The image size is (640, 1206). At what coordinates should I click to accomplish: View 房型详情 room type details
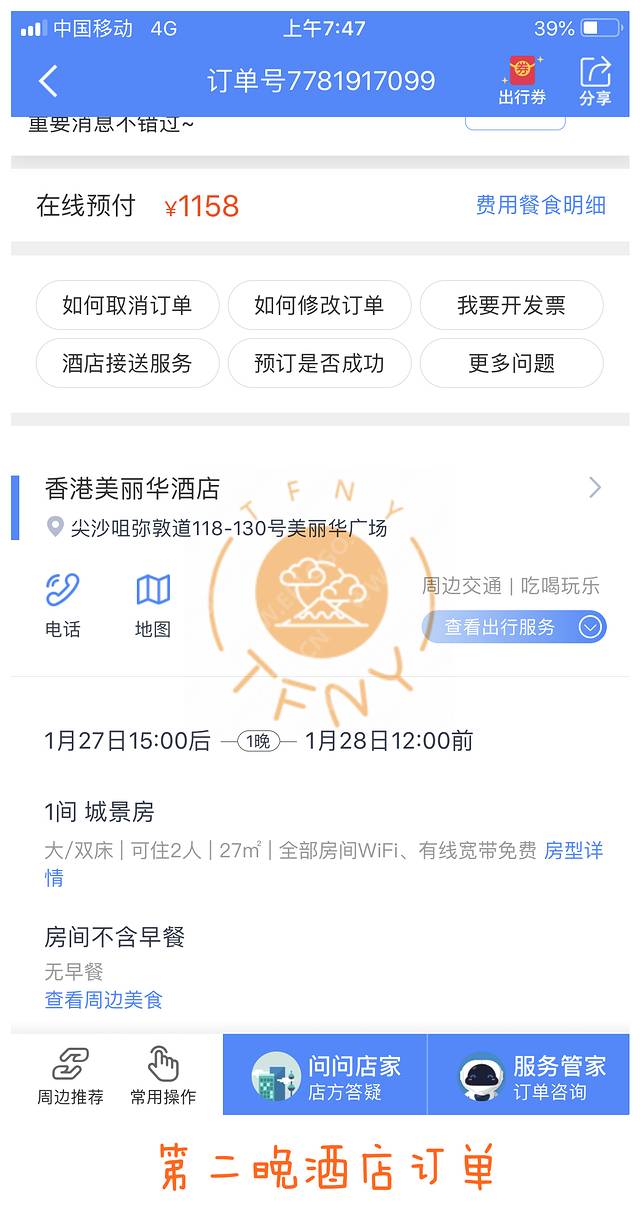pos(572,851)
